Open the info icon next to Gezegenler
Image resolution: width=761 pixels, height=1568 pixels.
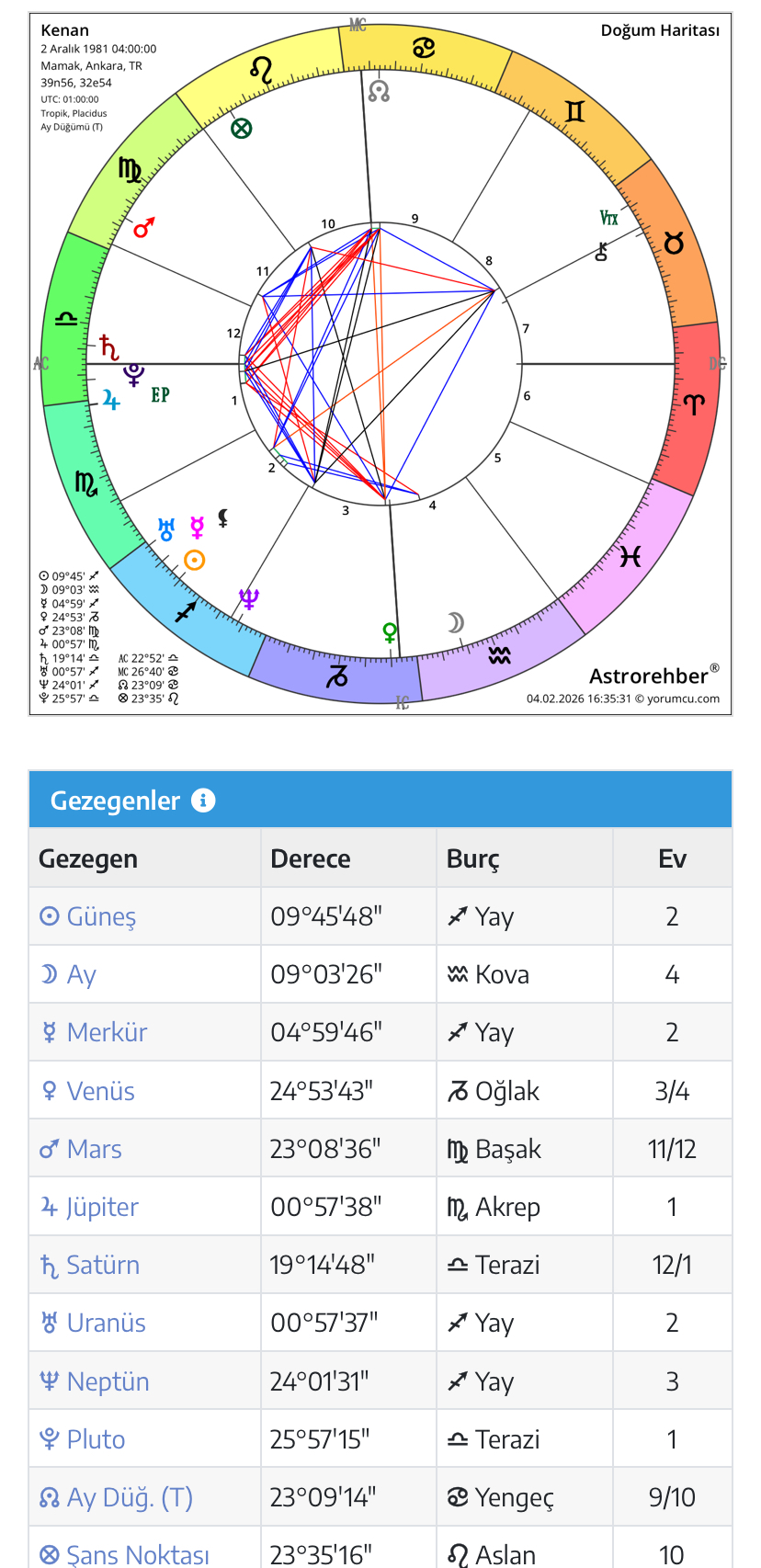pyautogui.click(x=203, y=801)
